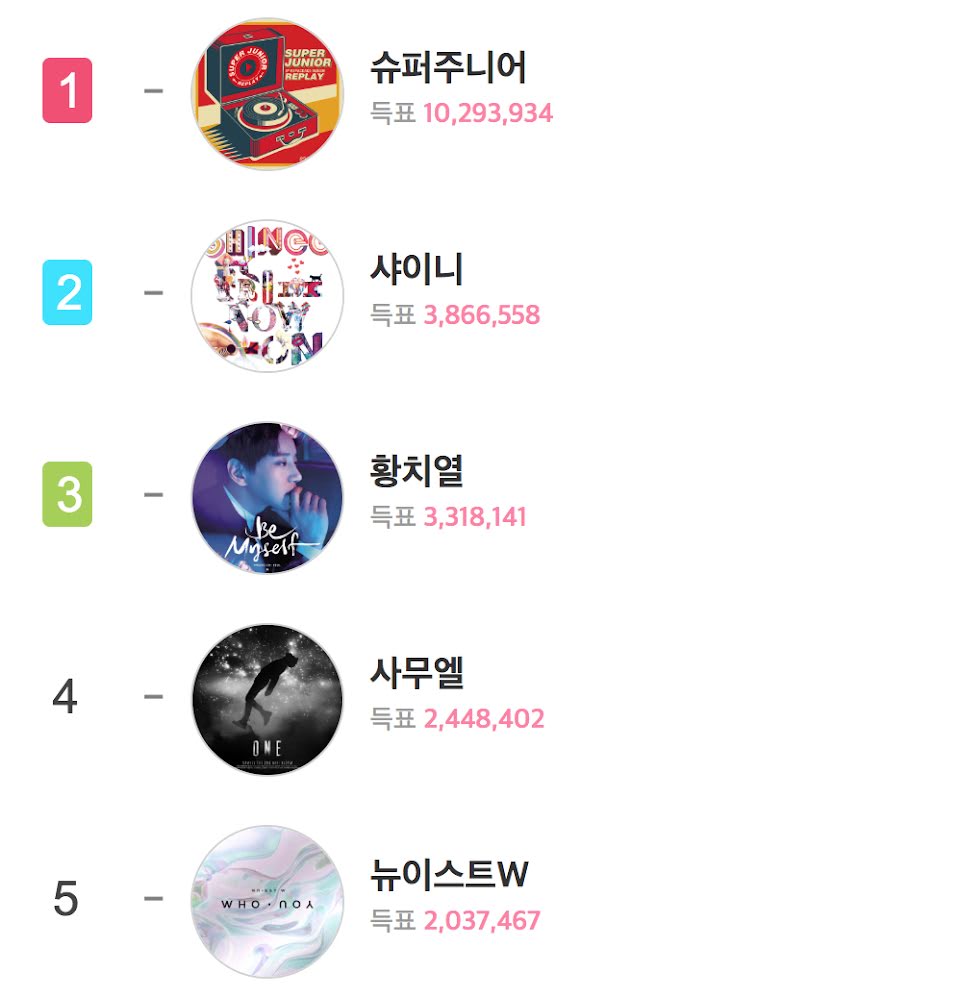960x998 pixels.
Task: Open the first-place entry 슈퍼주니어
Action: click(447, 69)
